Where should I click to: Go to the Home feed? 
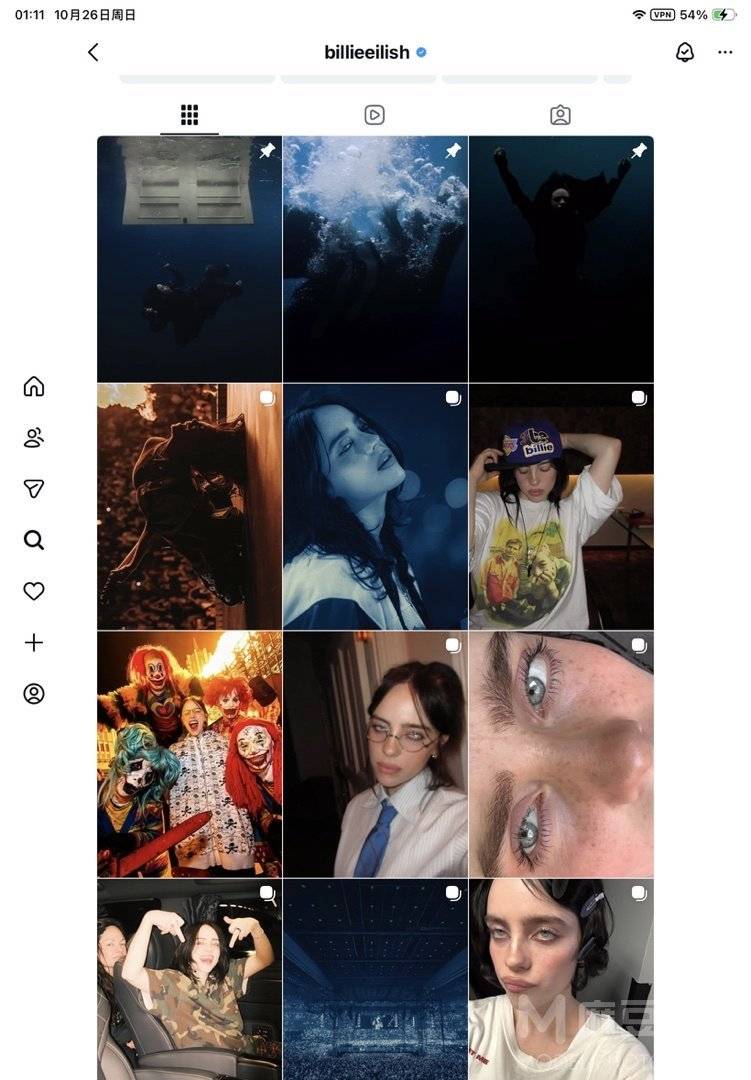click(x=34, y=386)
